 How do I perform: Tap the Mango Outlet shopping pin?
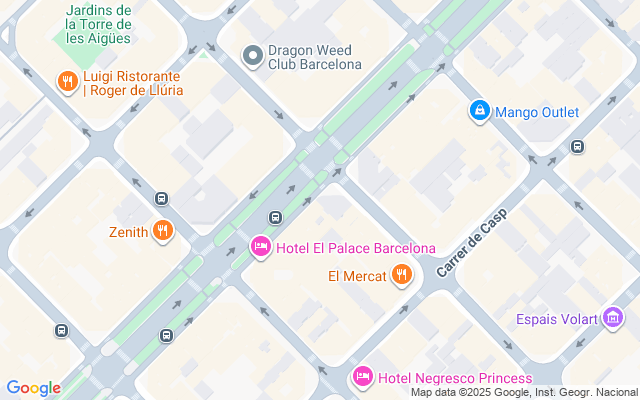tap(480, 112)
